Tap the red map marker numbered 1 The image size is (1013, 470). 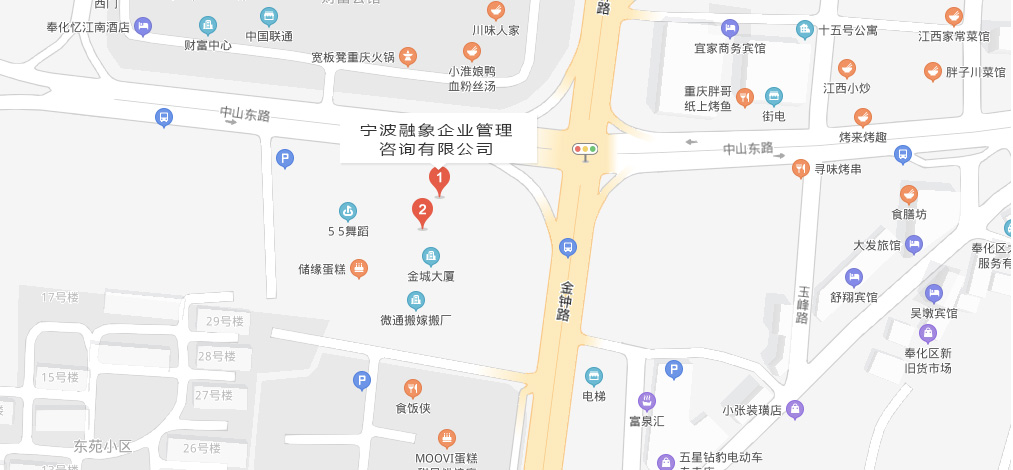pos(439,179)
